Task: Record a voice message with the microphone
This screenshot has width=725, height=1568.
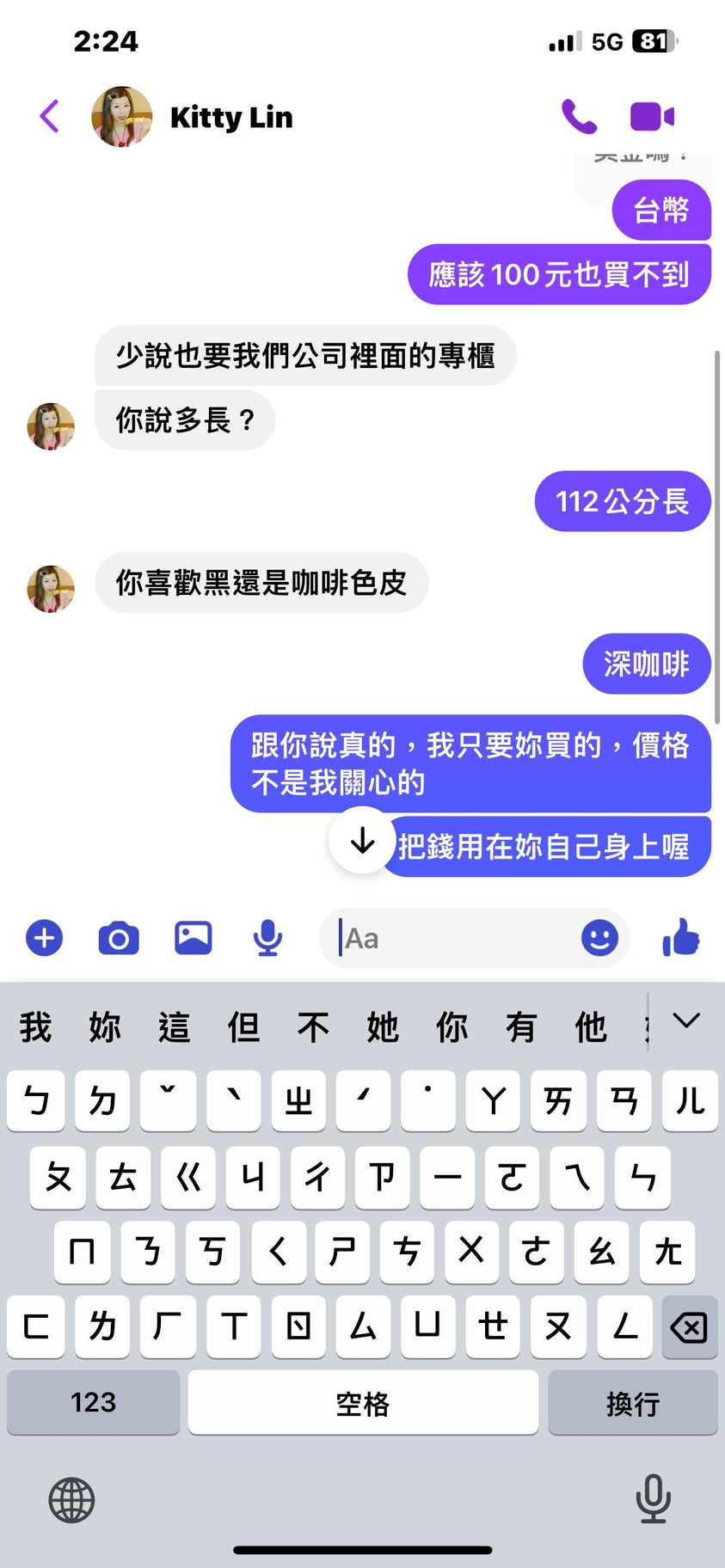Action: tap(267, 938)
